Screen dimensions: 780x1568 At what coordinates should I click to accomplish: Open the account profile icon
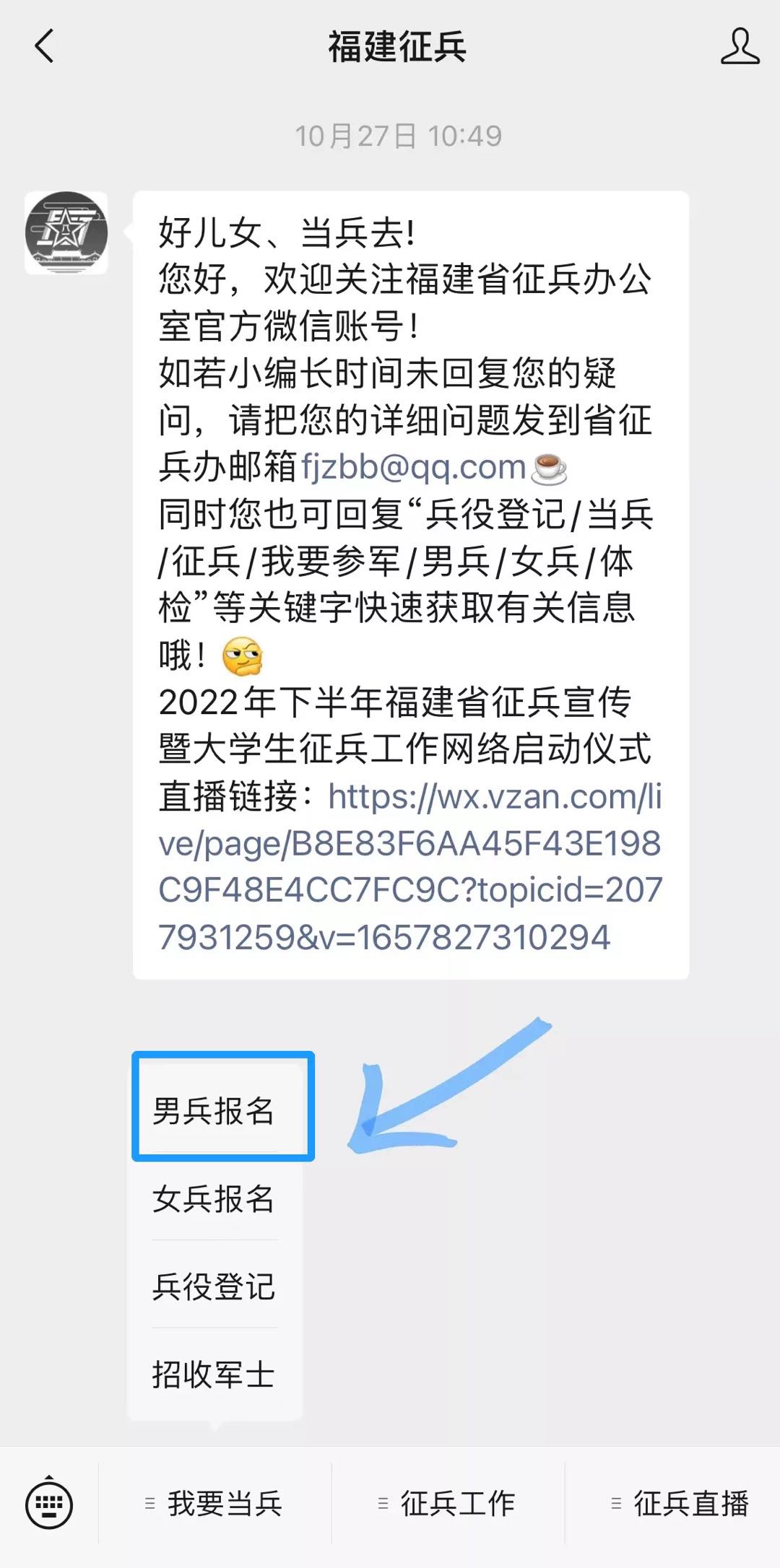click(x=740, y=46)
